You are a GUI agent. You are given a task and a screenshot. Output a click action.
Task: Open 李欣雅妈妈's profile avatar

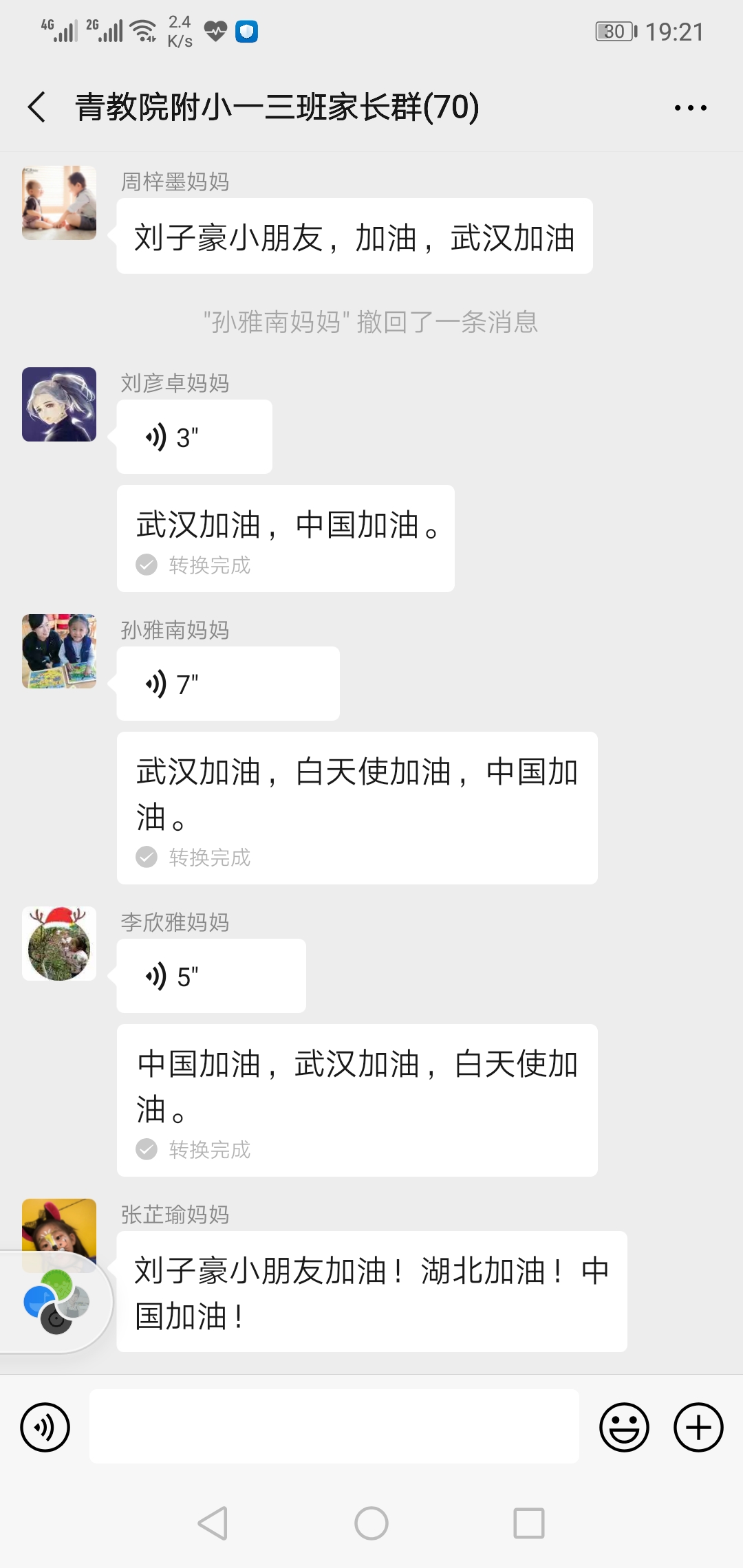[59, 944]
